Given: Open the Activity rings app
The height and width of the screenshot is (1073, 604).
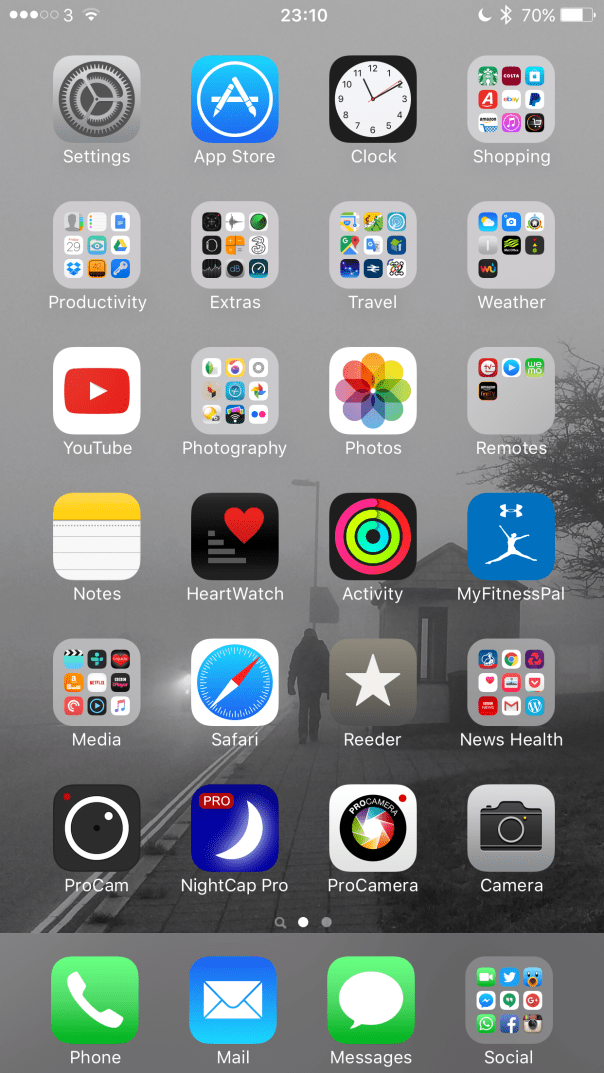Looking at the screenshot, I should pyautogui.click(x=373, y=537).
